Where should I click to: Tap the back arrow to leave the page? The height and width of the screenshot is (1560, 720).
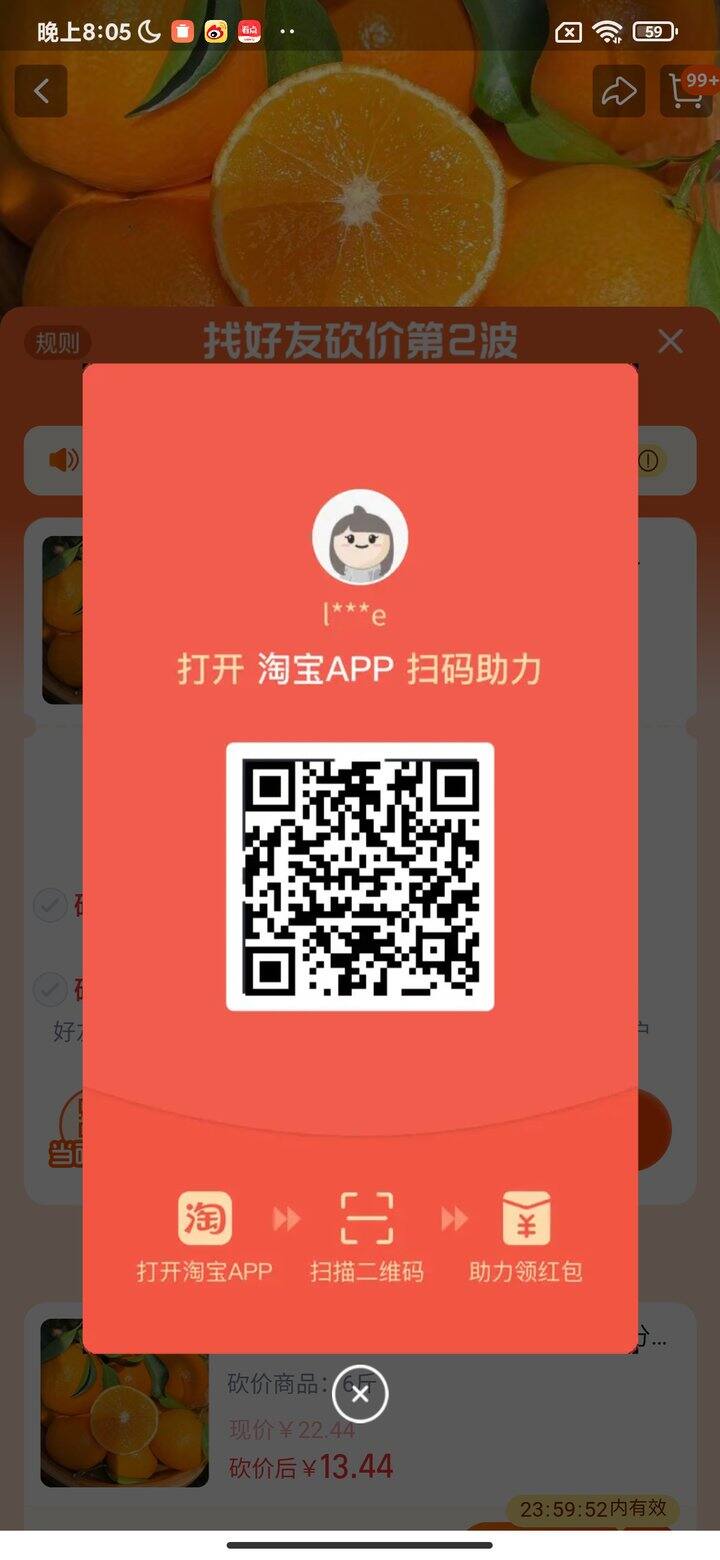click(x=40, y=91)
